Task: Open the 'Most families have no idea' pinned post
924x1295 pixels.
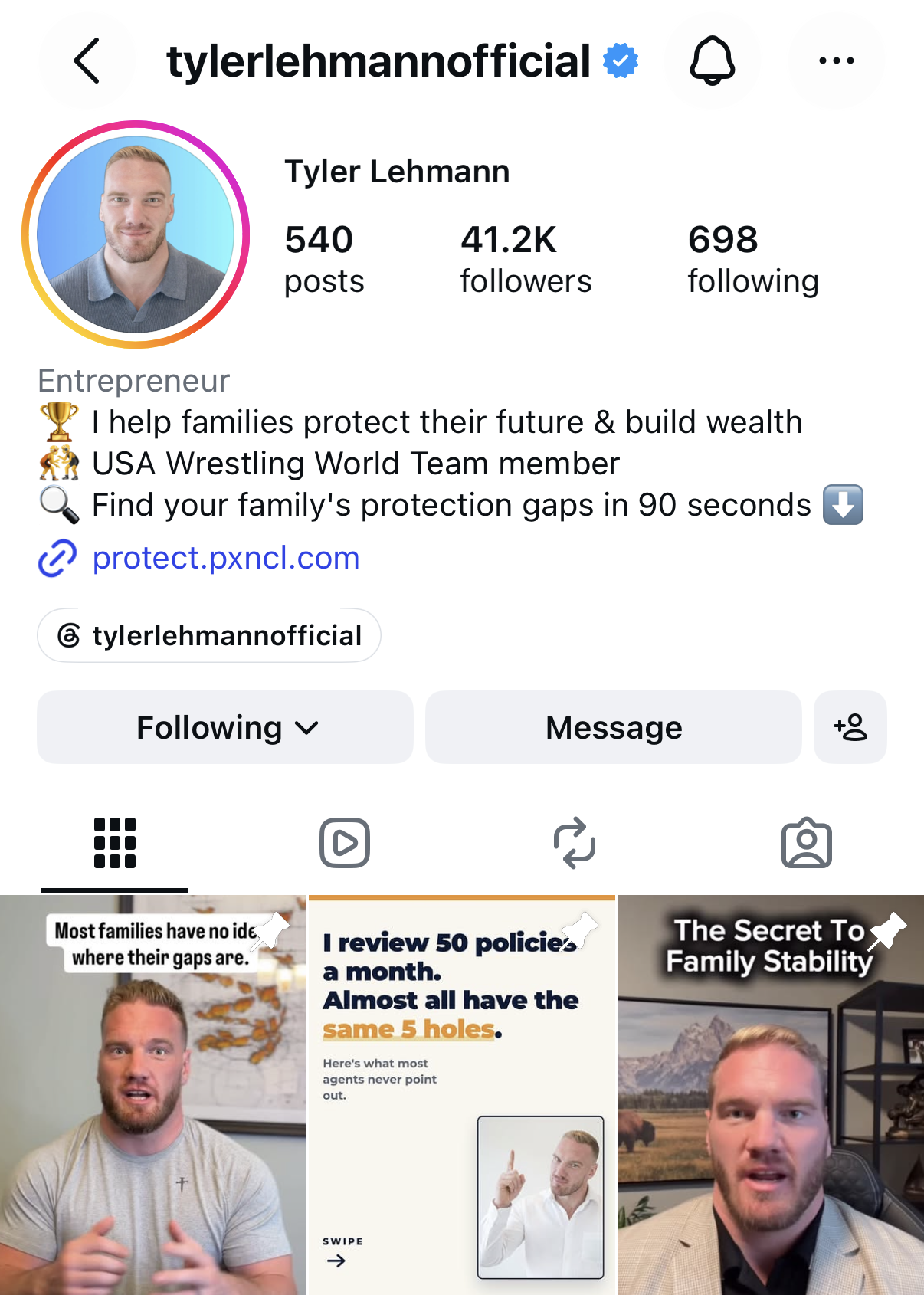Action: pos(153,1095)
